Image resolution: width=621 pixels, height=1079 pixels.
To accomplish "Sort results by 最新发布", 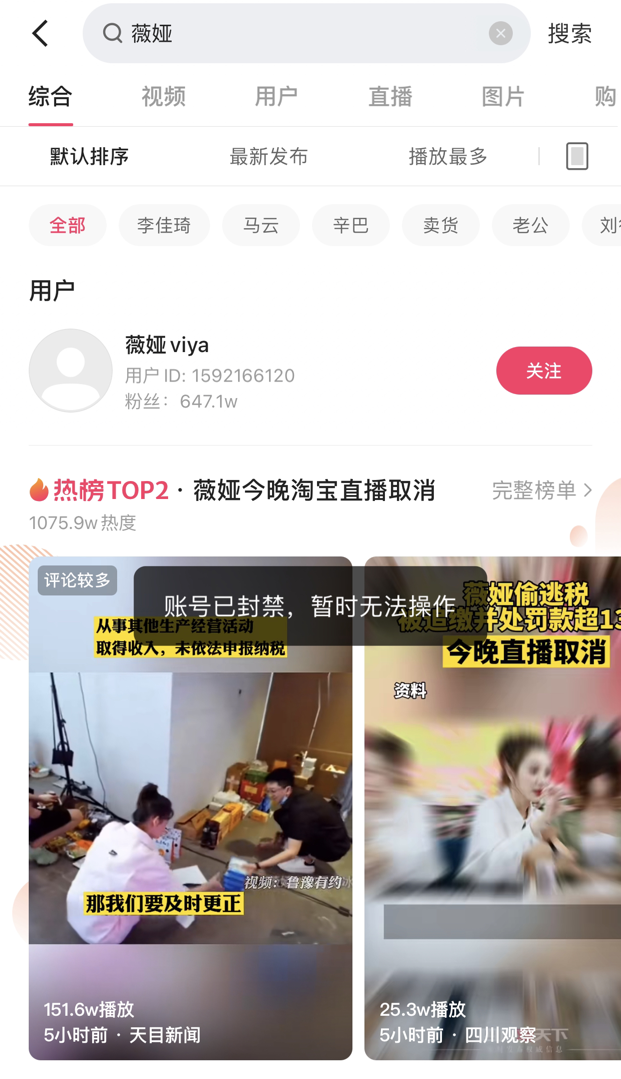I will (x=268, y=156).
